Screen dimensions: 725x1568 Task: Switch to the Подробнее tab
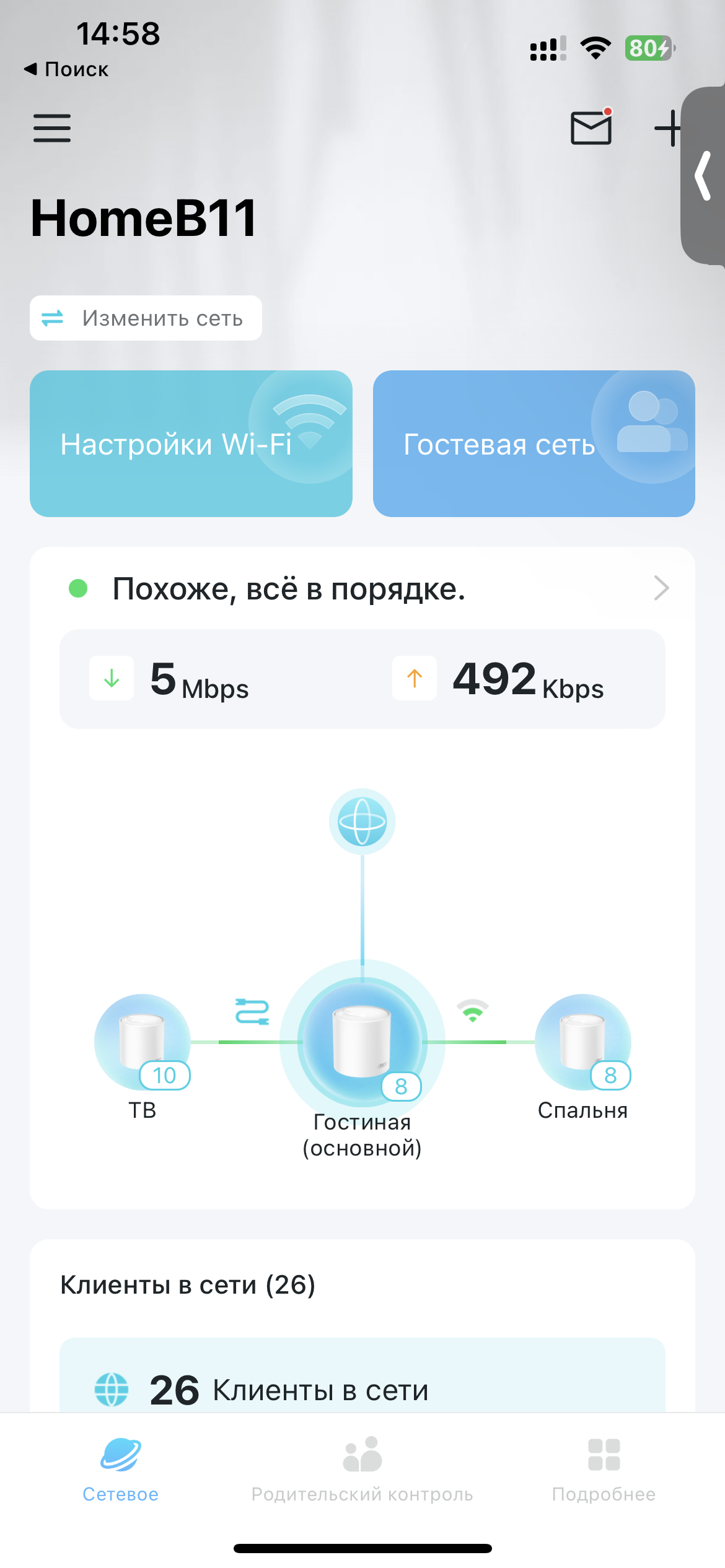[x=604, y=1468]
